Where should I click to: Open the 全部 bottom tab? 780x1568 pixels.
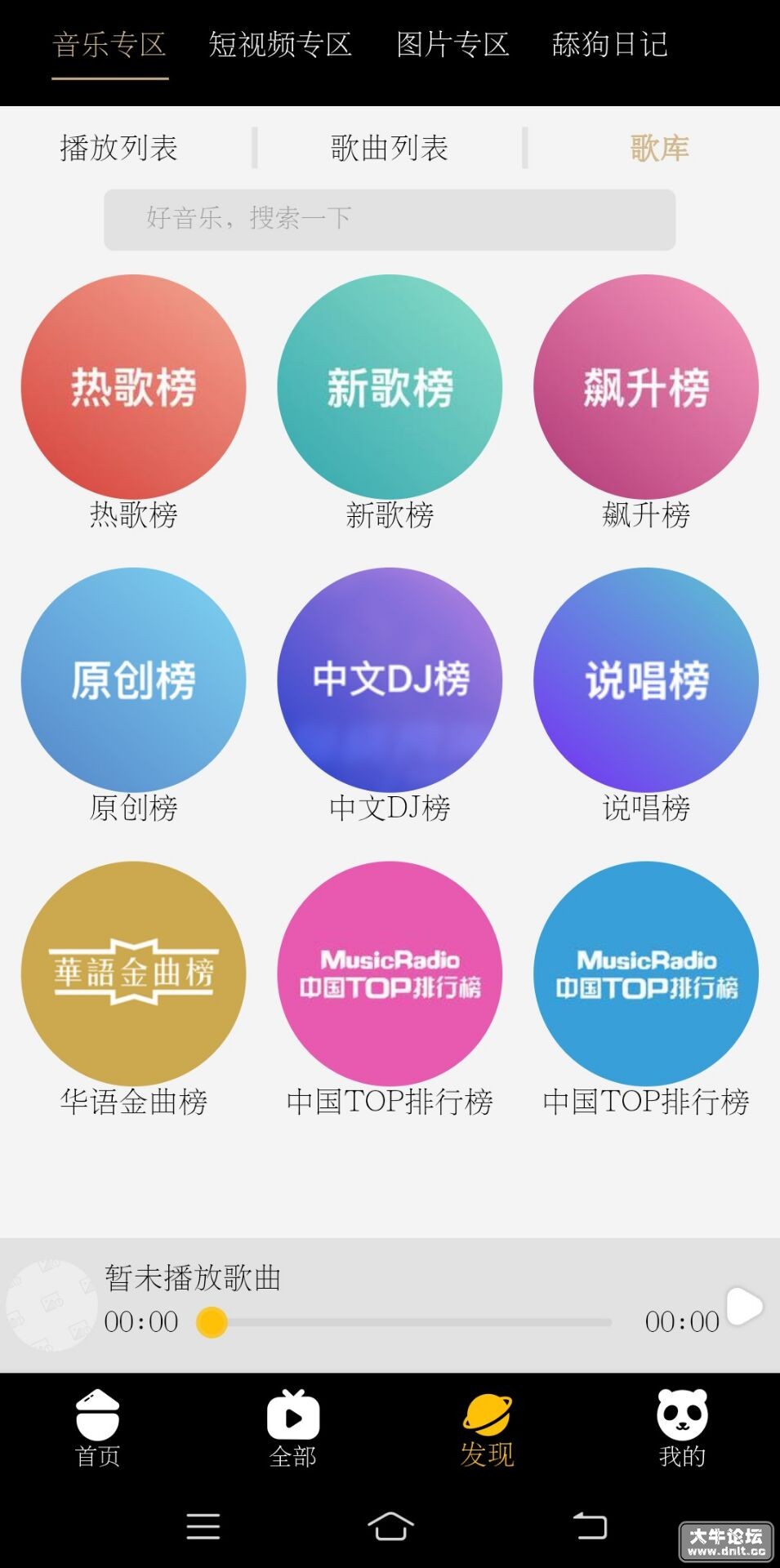pos(292,1428)
